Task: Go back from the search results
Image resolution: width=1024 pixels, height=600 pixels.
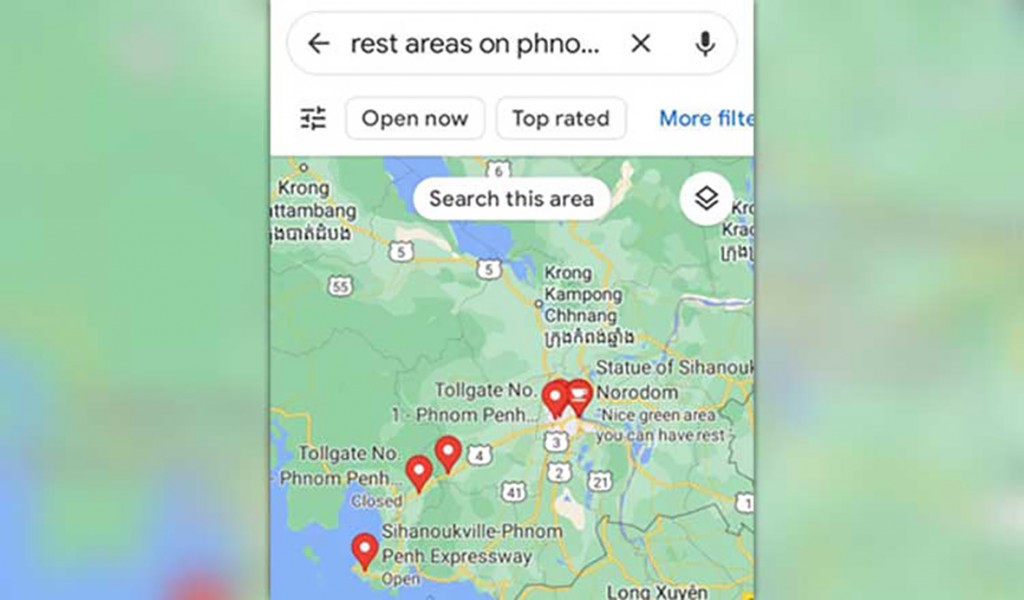Action: click(318, 44)
